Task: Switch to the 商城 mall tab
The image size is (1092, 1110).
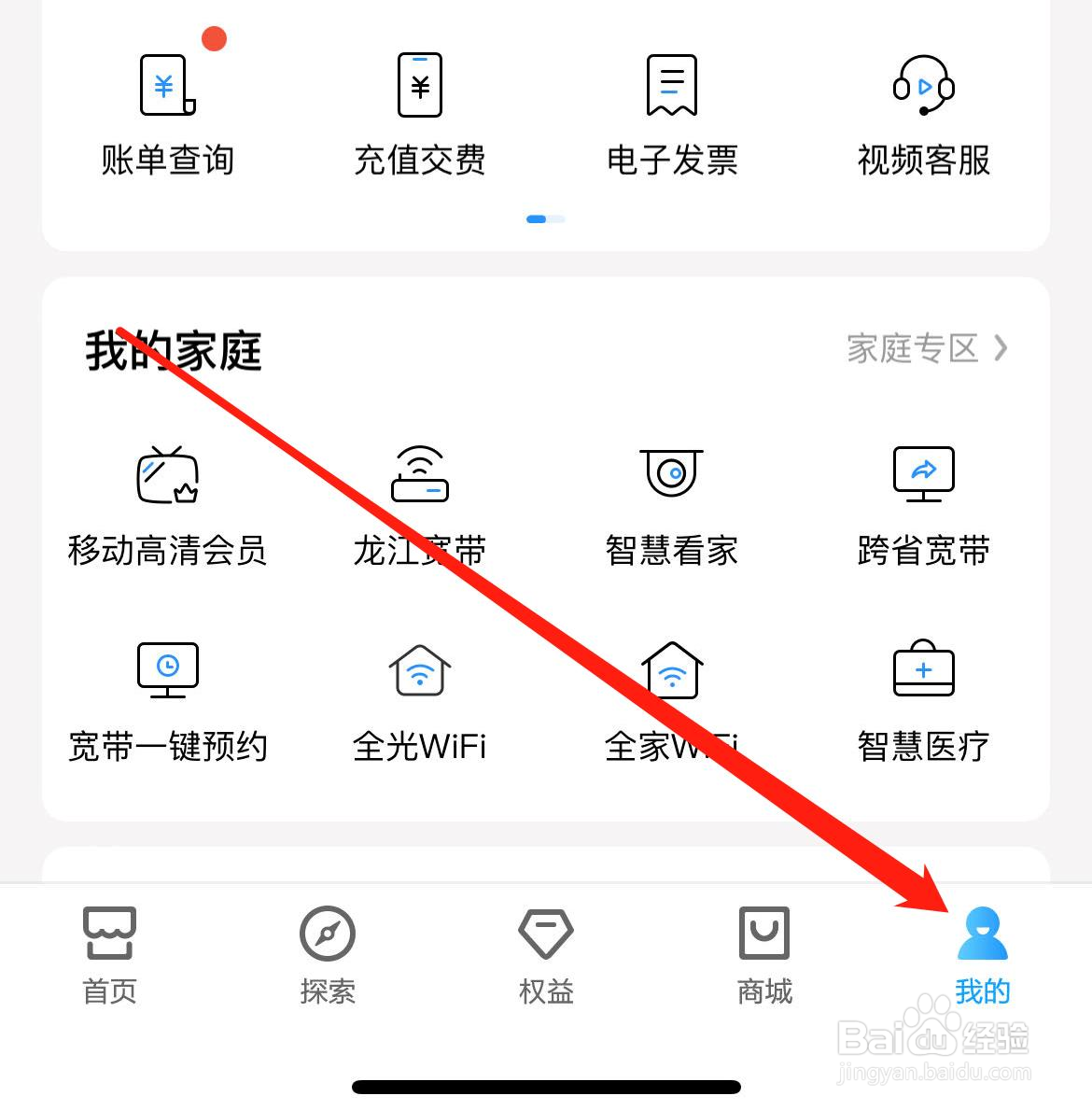Action: click(763, 952)
